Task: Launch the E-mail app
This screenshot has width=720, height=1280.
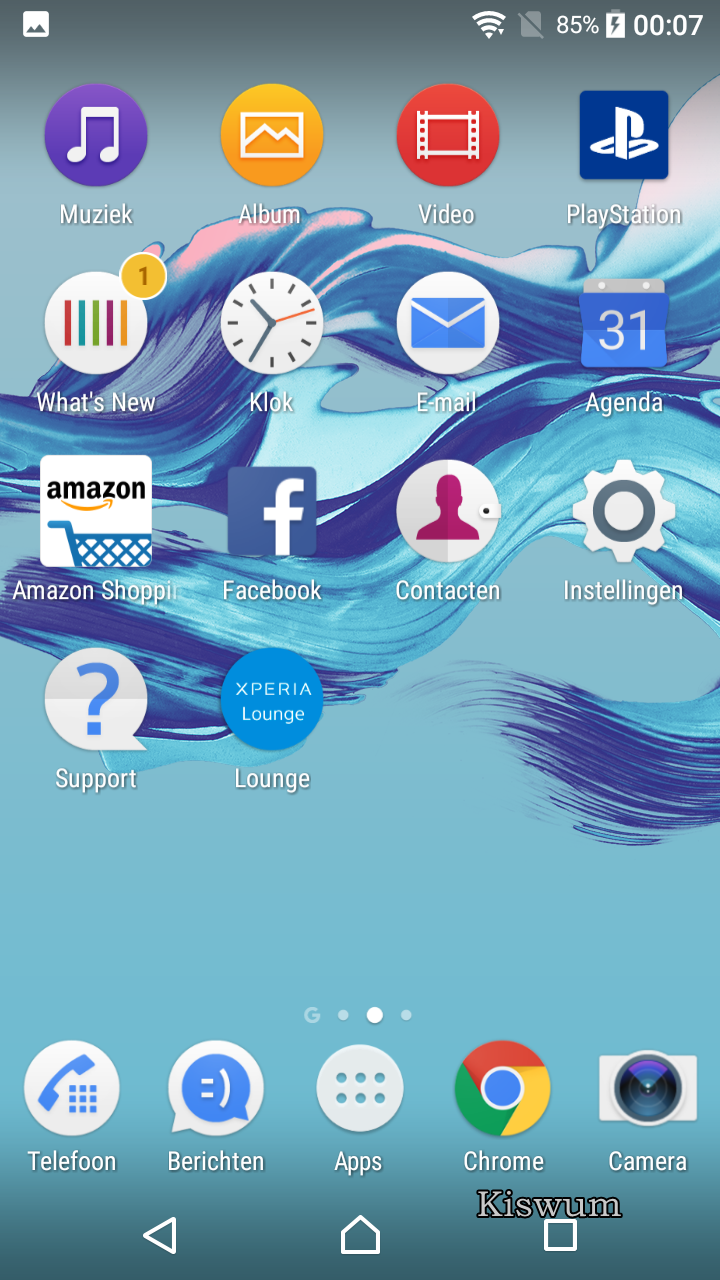Action: point(447,324)
